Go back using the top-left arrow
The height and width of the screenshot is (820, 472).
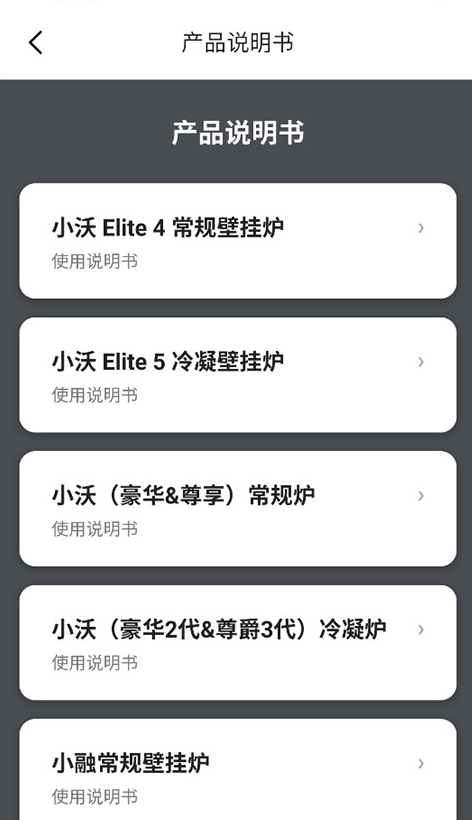coord(36,42)
